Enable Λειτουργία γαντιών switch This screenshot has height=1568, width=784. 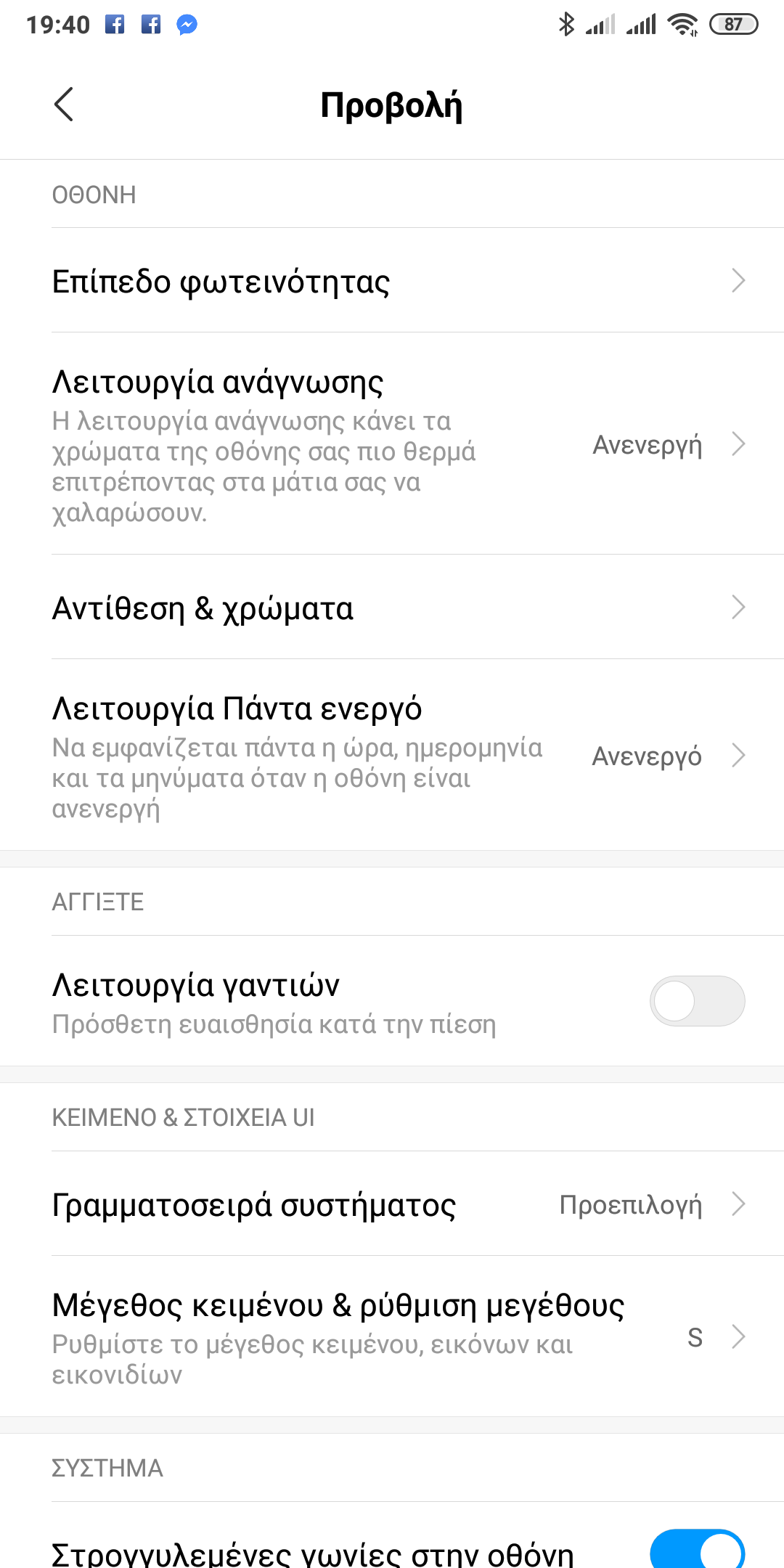pyautogui.click(x=696, y=1001)
